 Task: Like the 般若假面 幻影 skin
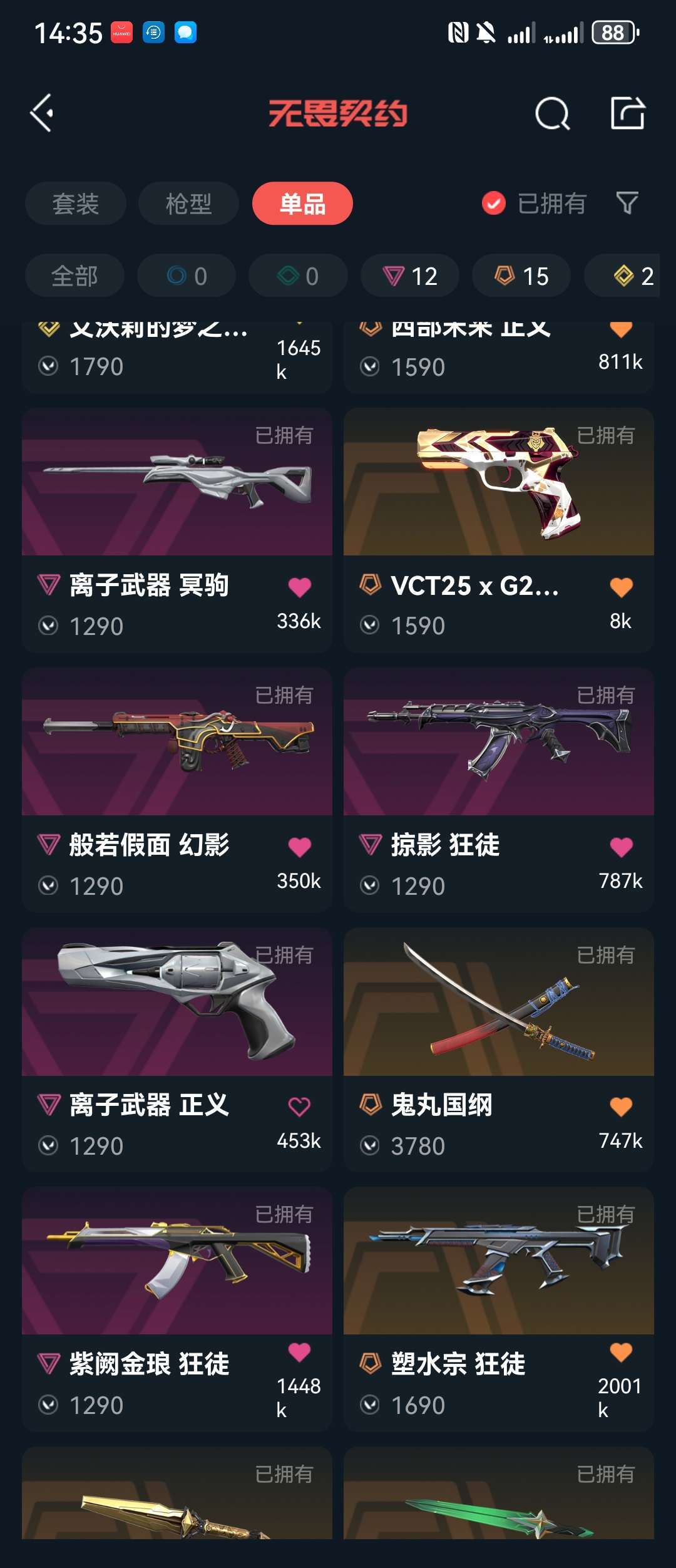tap(299, 847)
